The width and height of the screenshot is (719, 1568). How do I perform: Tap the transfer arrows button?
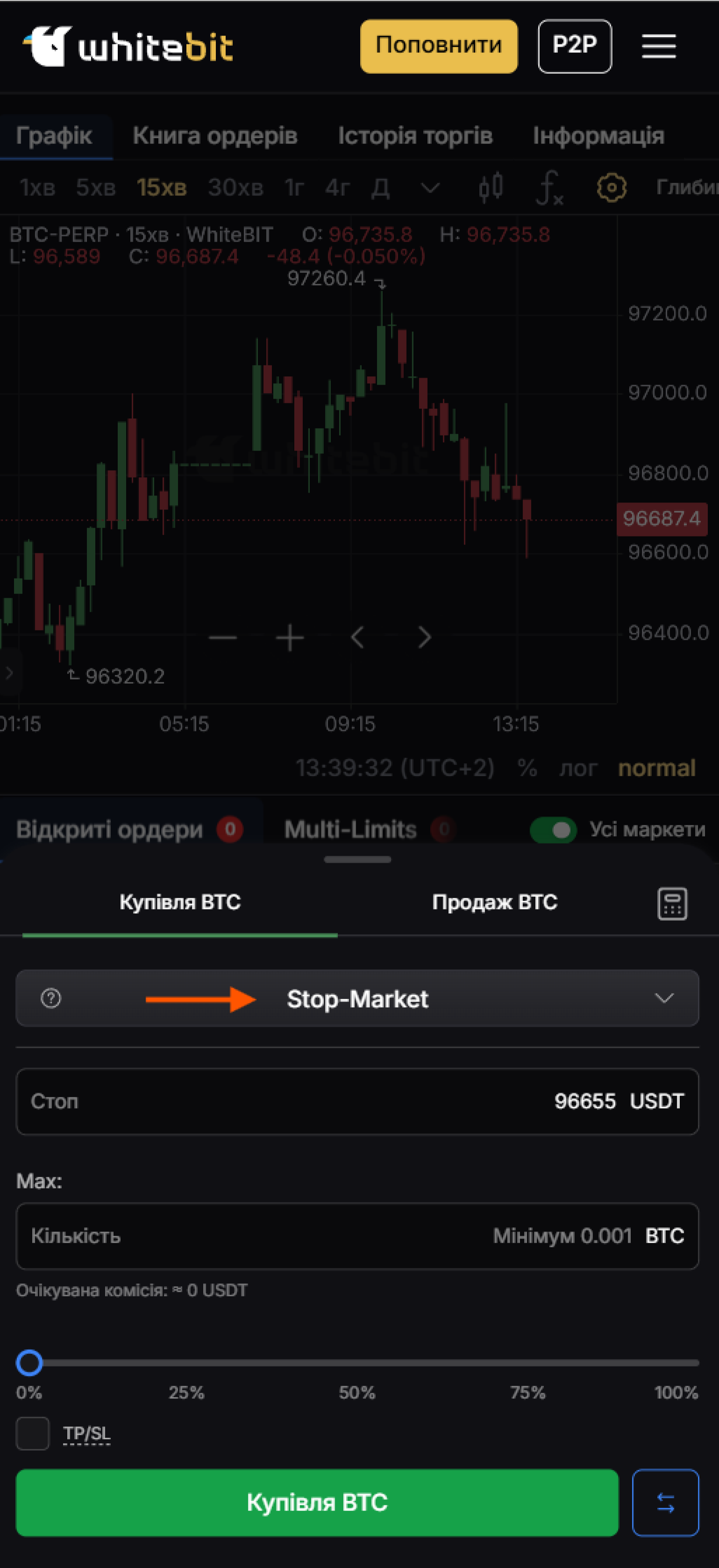tap(665, 1502)
